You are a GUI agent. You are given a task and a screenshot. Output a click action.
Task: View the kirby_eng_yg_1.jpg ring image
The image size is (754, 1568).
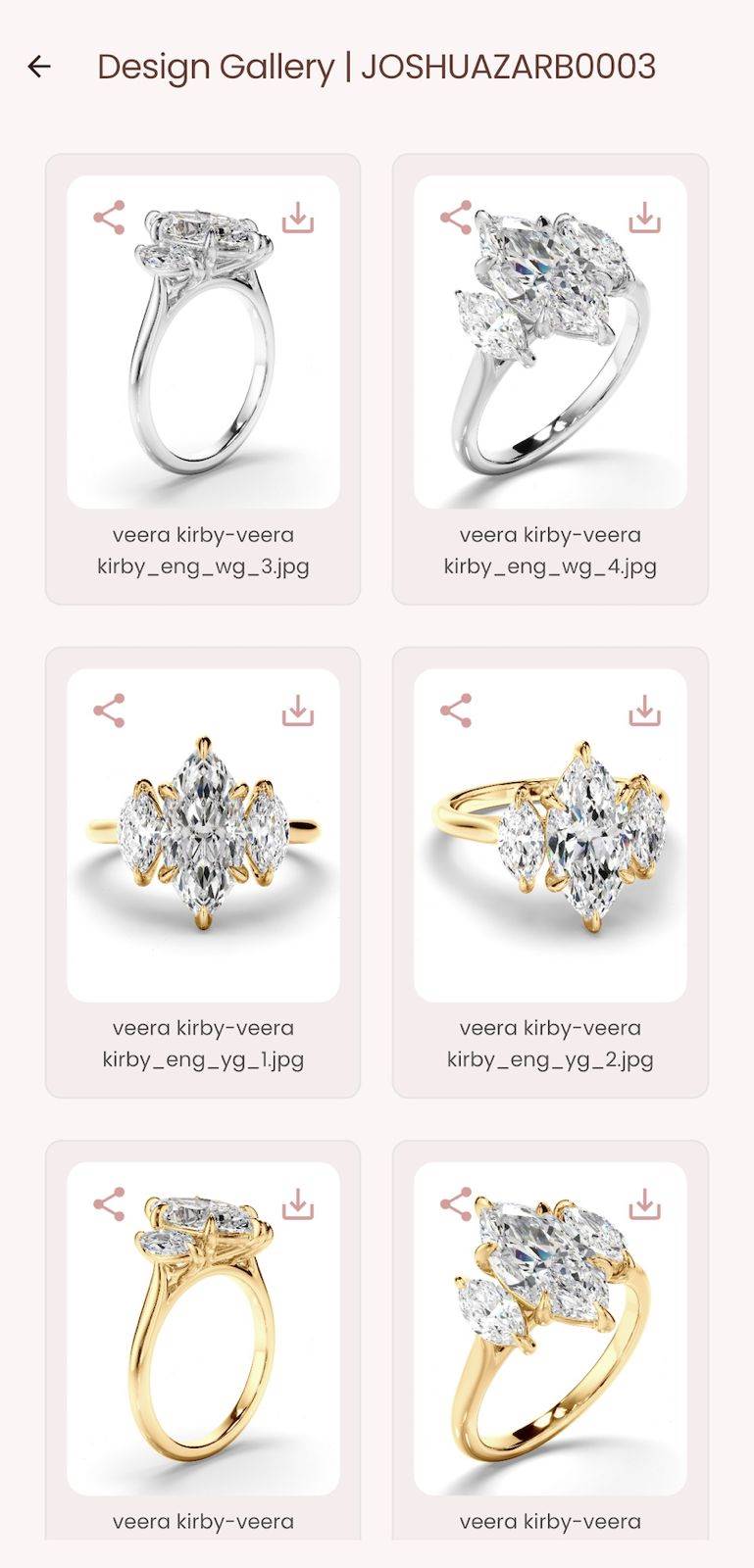(x=203, y=843)
